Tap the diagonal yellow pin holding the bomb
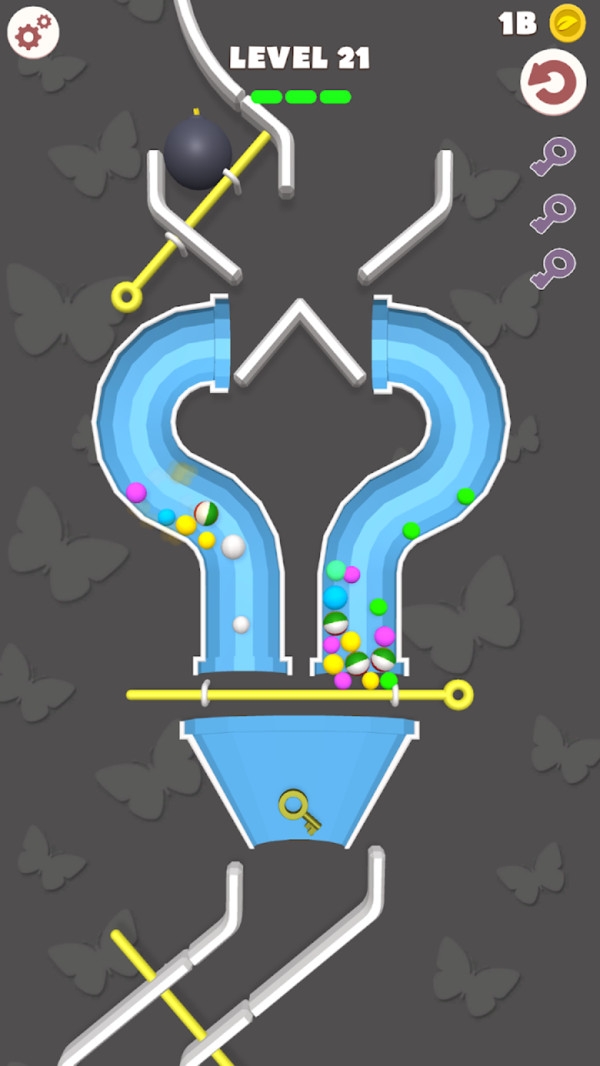 127,296
